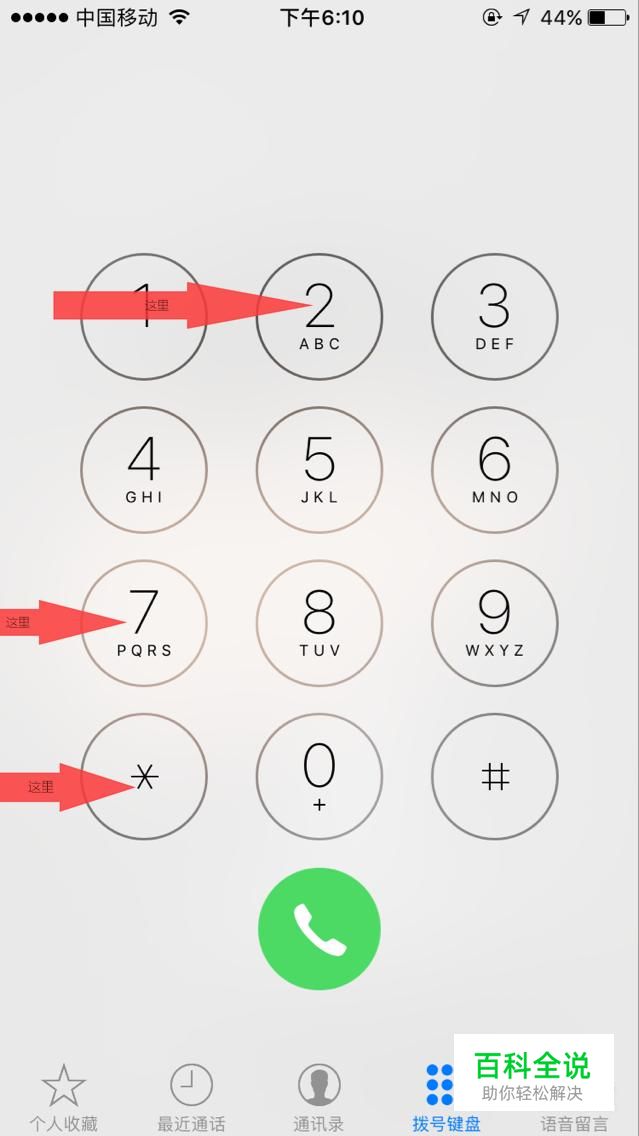Tap the 2 ABC key

pyautogui.click(x=320, y=317)
